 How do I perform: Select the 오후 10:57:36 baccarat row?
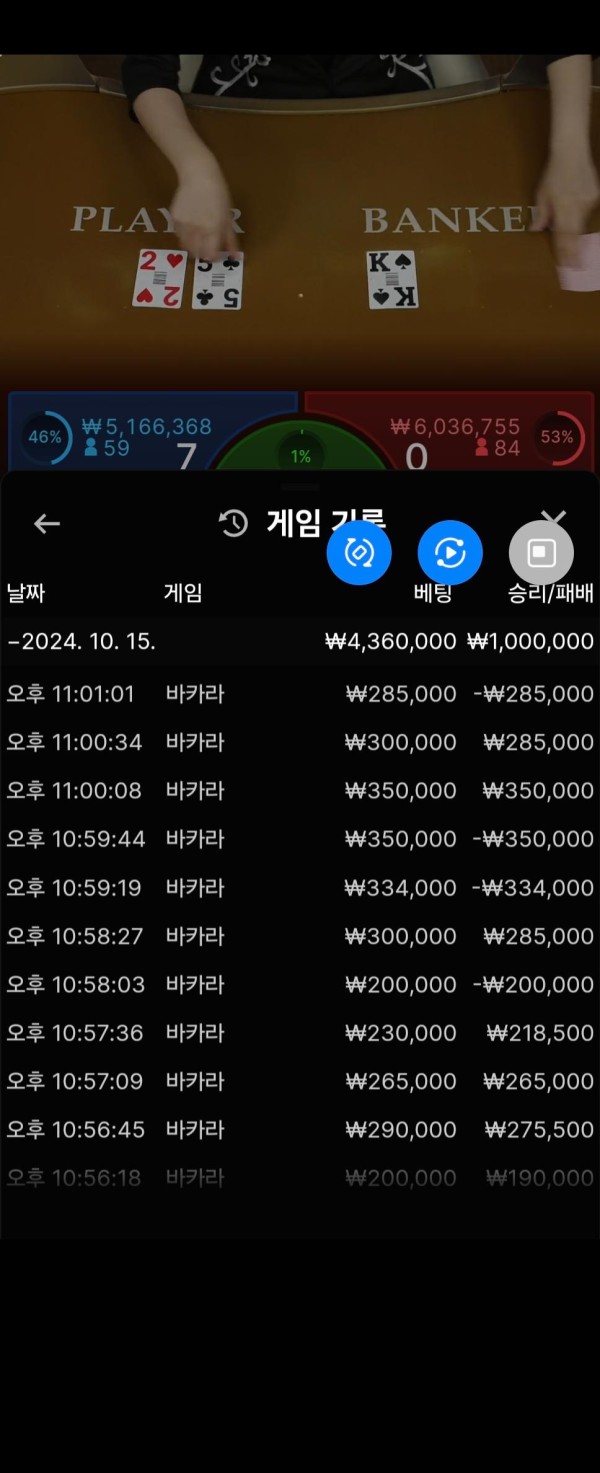300,1032
